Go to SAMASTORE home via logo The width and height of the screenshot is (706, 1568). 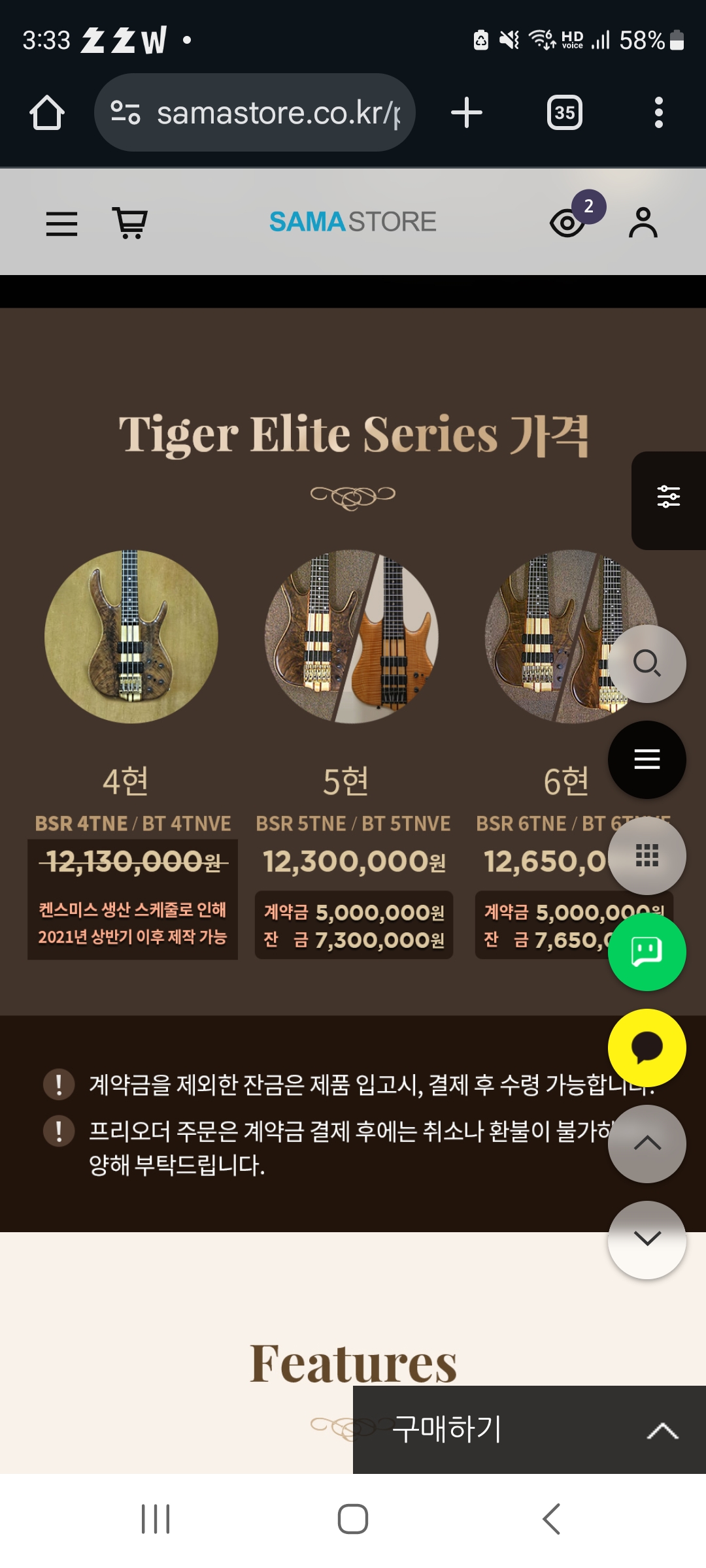click(x=353, y=222)
